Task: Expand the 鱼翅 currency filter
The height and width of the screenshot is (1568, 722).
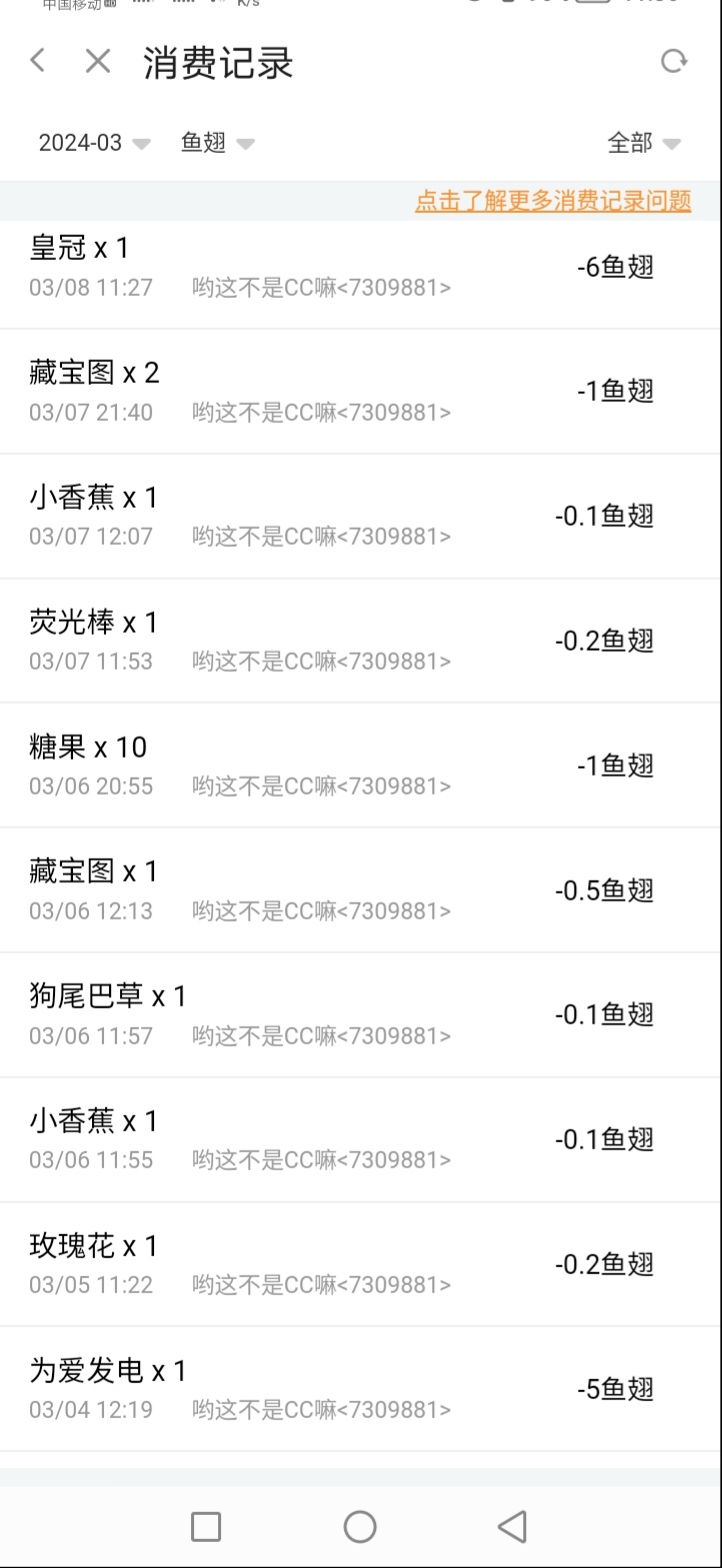Action: (x=217, y=143)
